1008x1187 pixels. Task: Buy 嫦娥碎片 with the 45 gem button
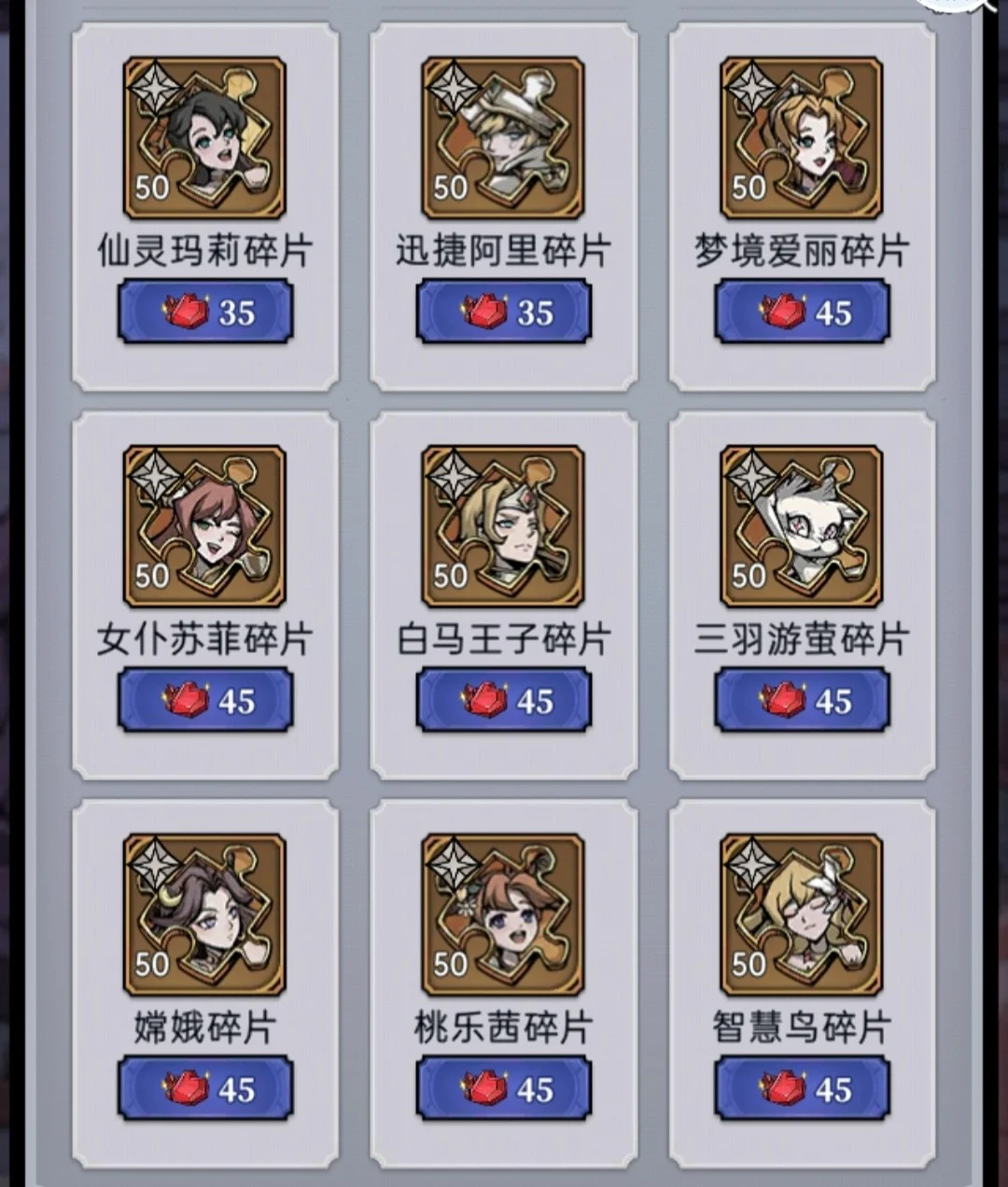point(205,1088)
